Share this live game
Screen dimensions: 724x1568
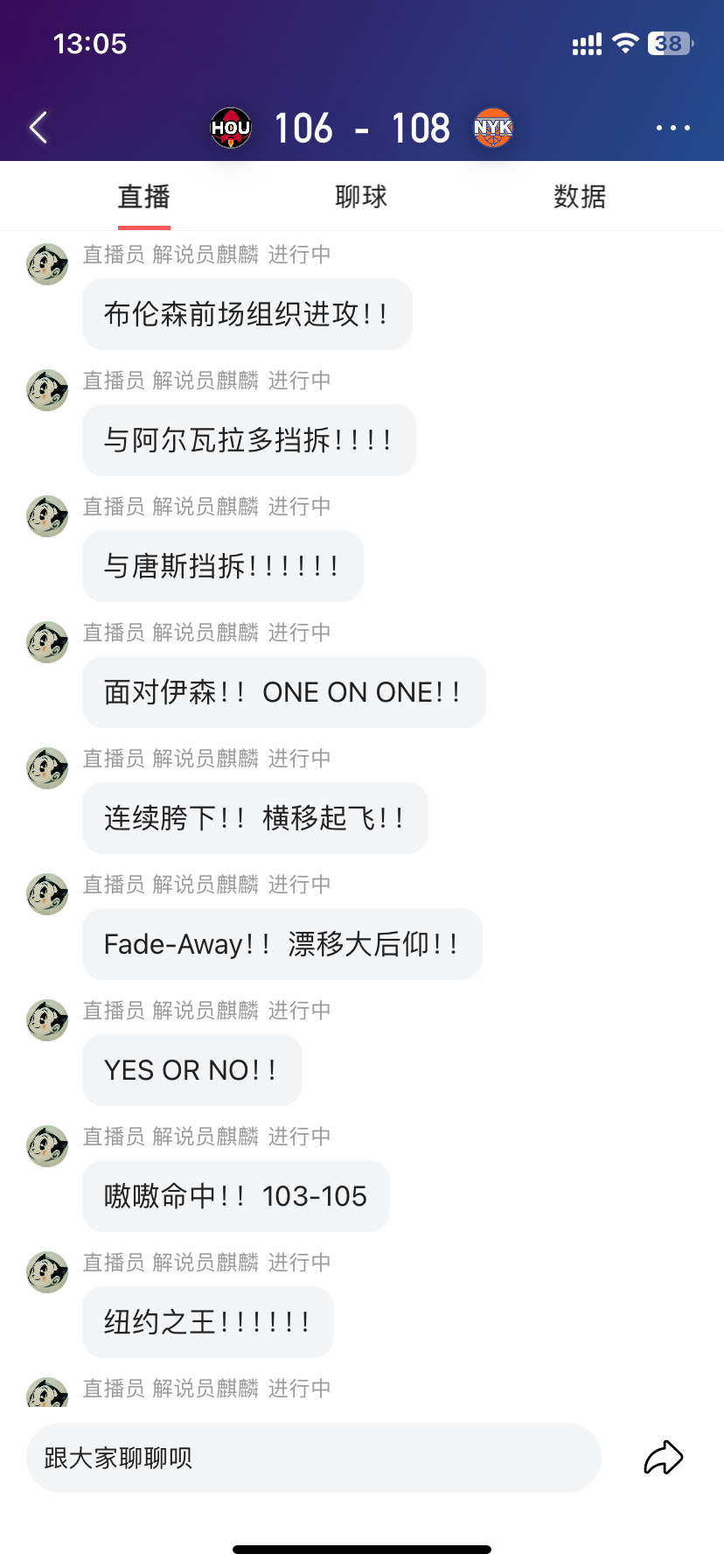click(663, 1458)
